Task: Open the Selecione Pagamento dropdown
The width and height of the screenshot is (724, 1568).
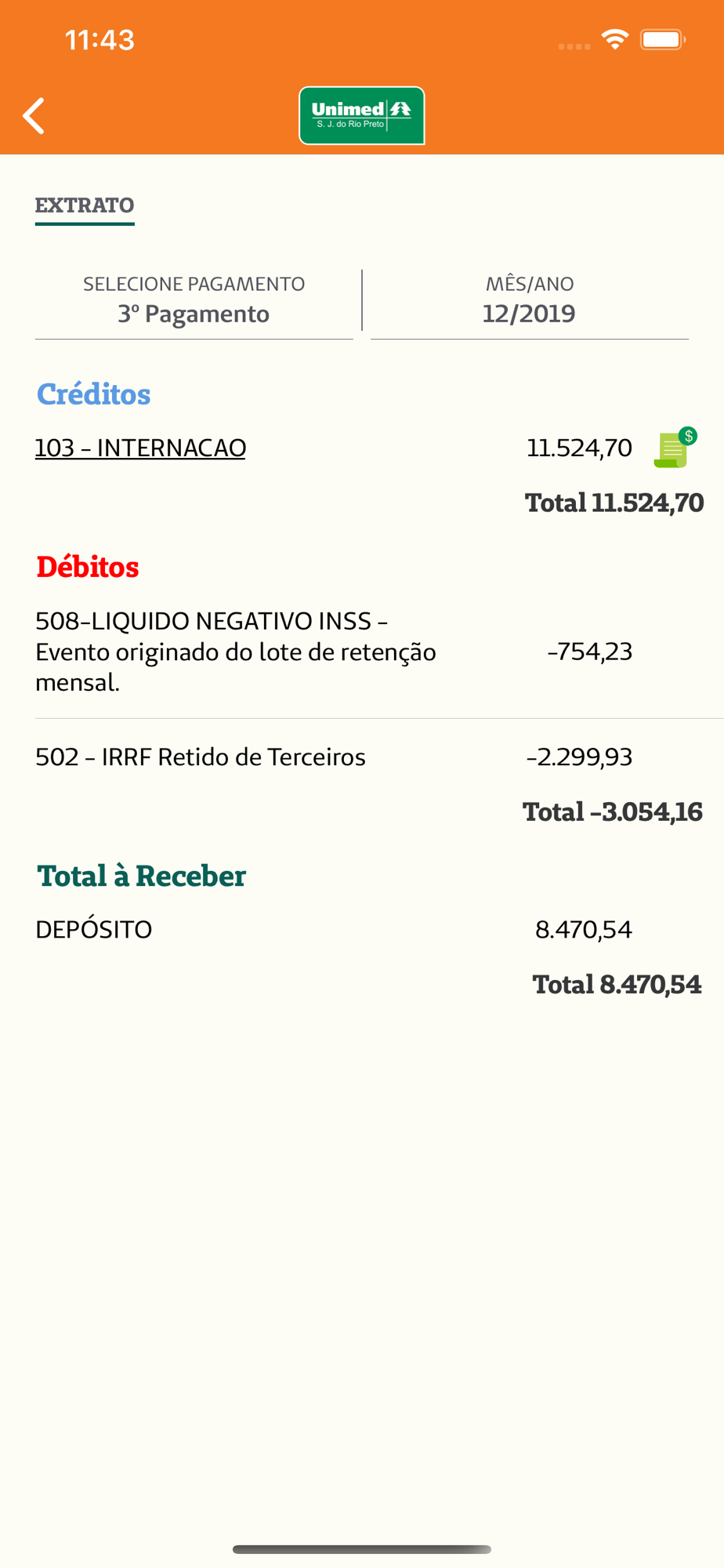Action: coord(194,300)
